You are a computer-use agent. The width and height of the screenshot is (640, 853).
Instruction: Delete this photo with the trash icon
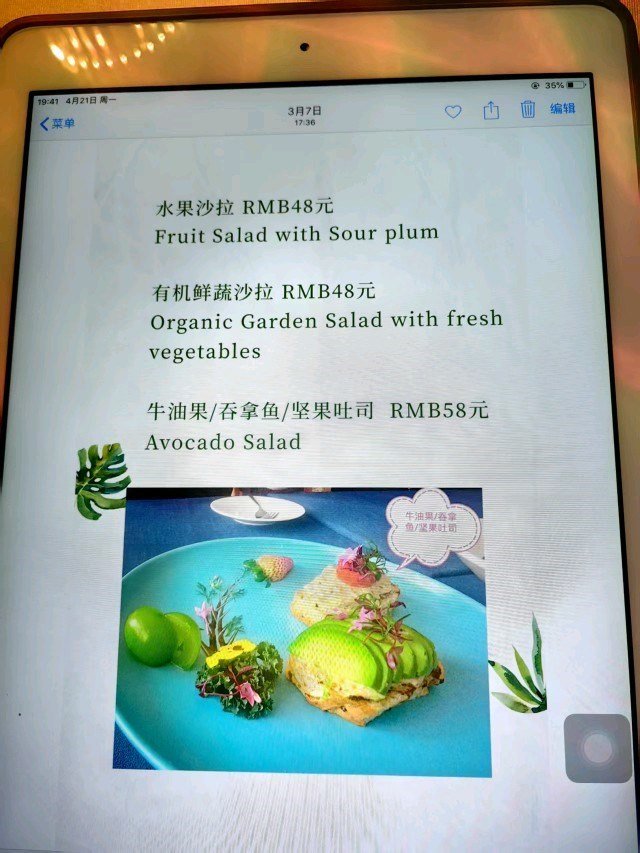528,110
